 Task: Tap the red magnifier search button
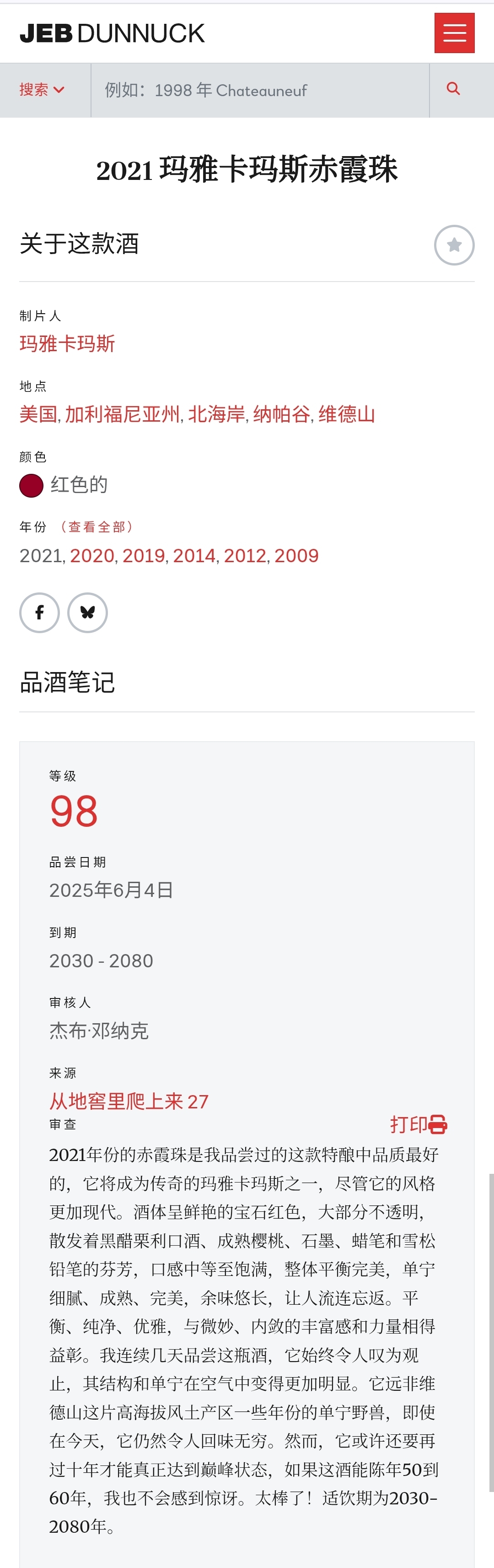coord(453,89)
